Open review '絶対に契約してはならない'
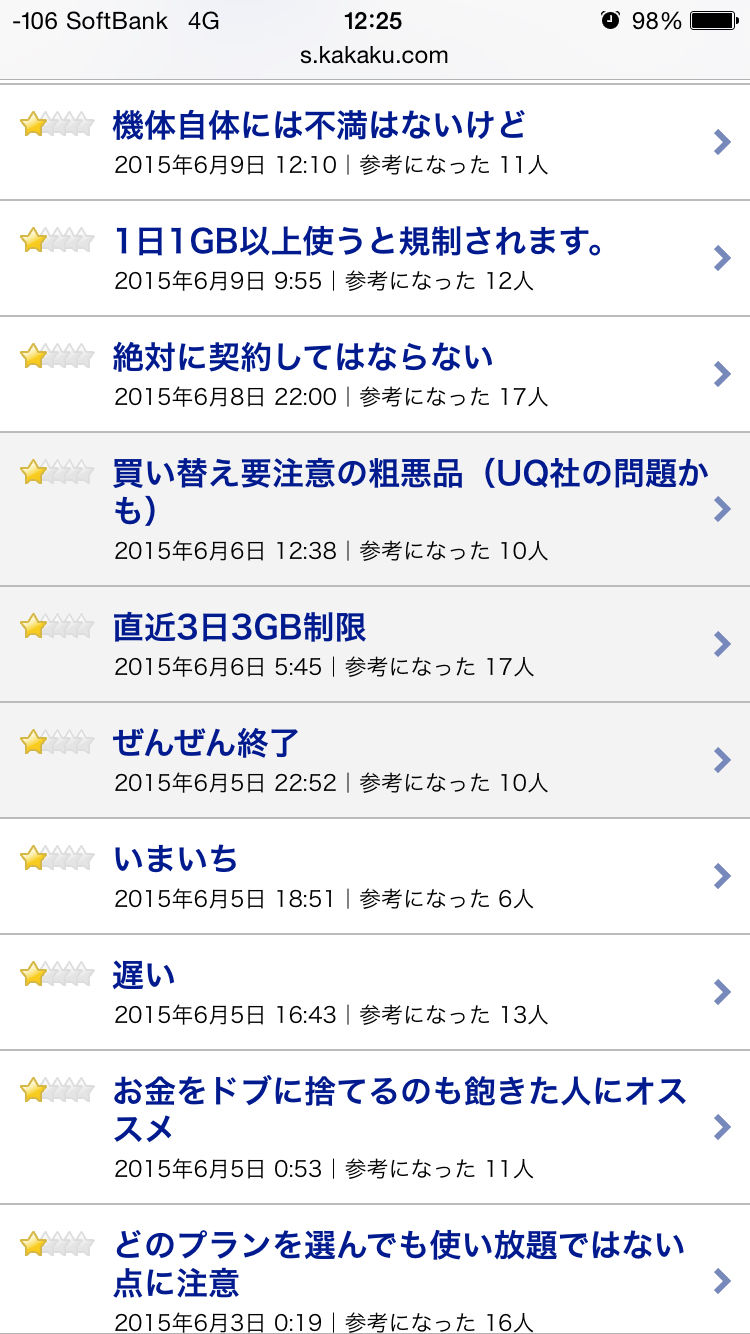The height and width of the screenshot is (1334, 750). [x=375, y=375]
